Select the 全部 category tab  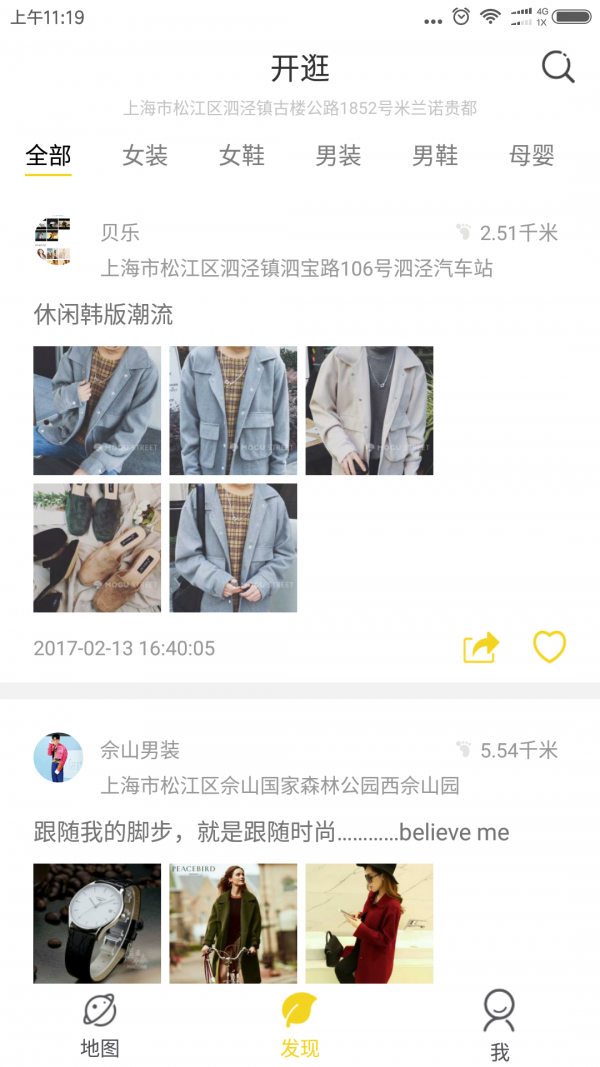click(48, 156)
